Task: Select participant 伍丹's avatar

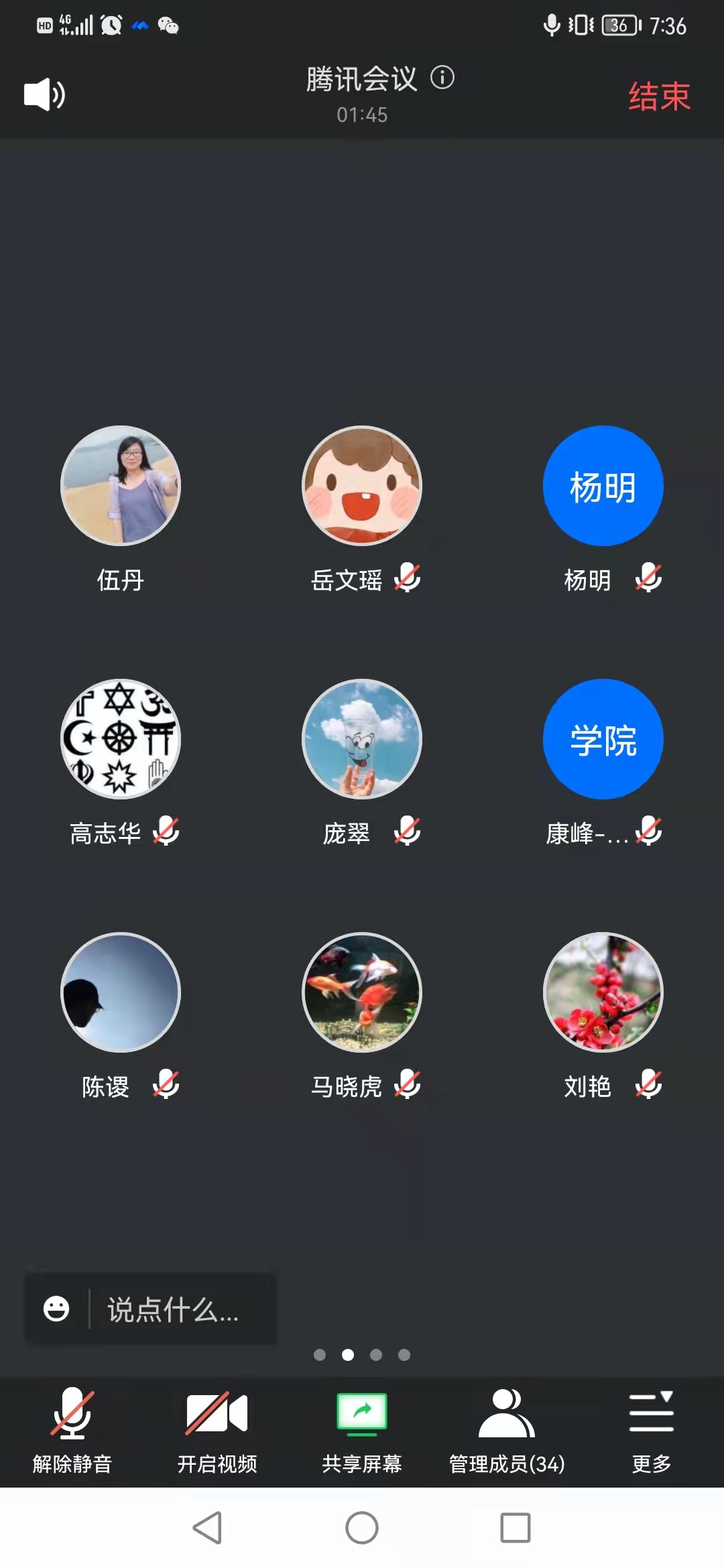Action: click(x=121, y=486)
